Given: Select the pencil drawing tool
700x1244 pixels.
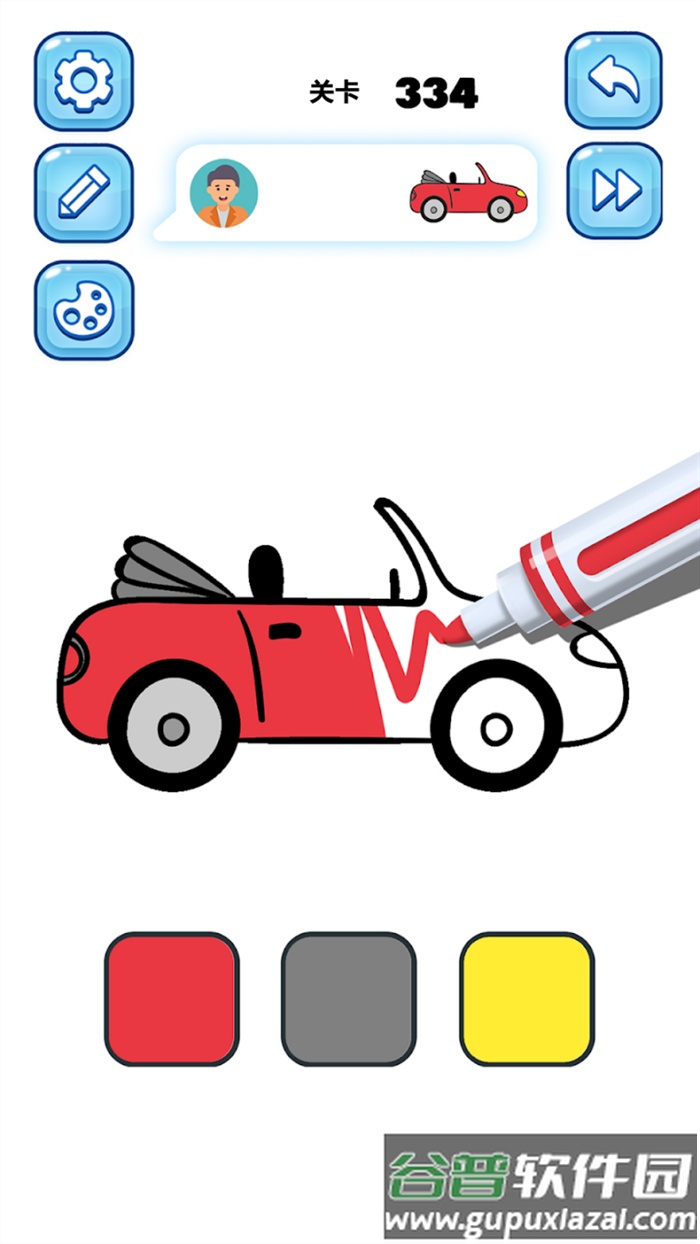Looking at the screenshot, I should [x=84, y=193].
